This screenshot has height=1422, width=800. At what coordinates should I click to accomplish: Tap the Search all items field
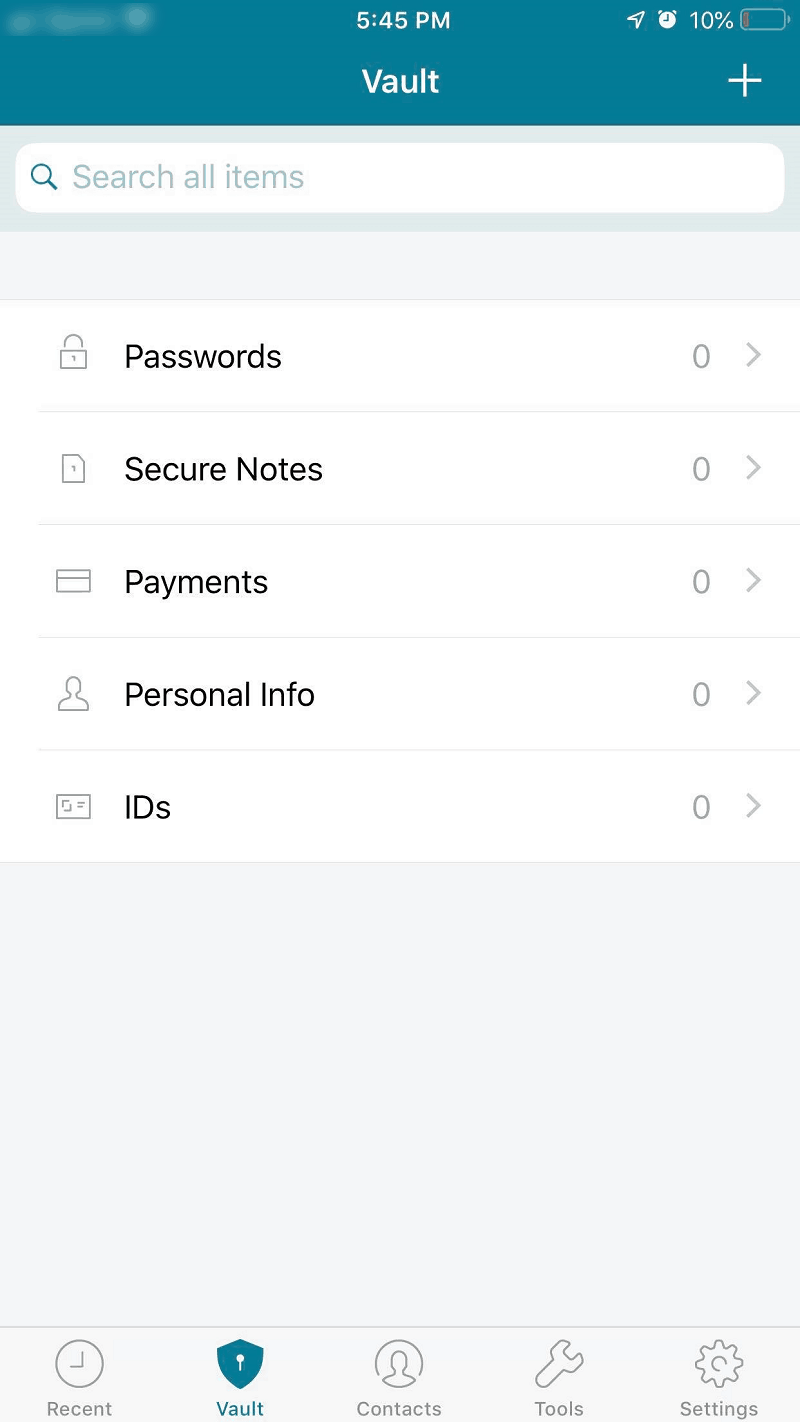(400, 178)
